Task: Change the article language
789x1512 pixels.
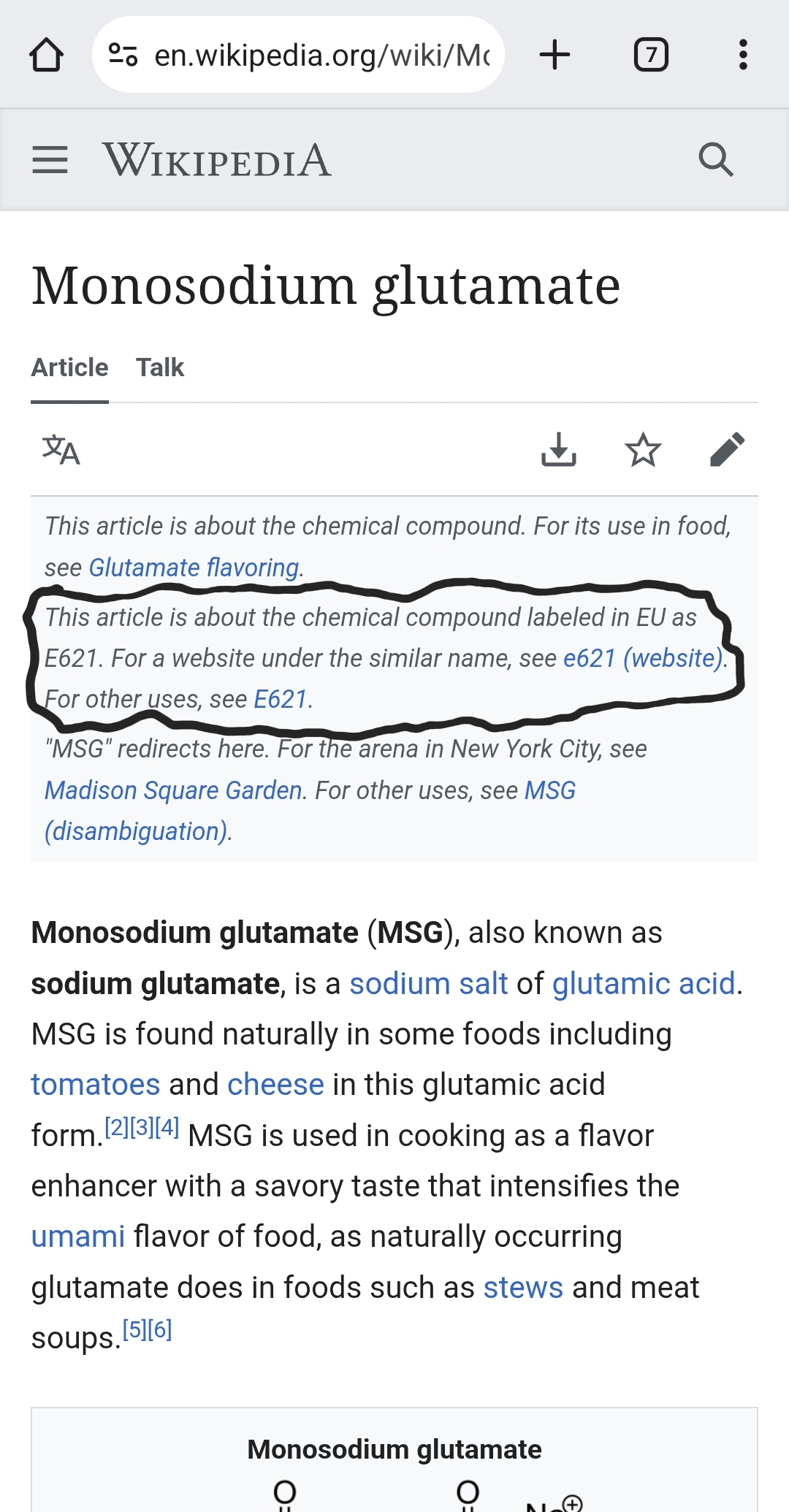Action: 61,450
